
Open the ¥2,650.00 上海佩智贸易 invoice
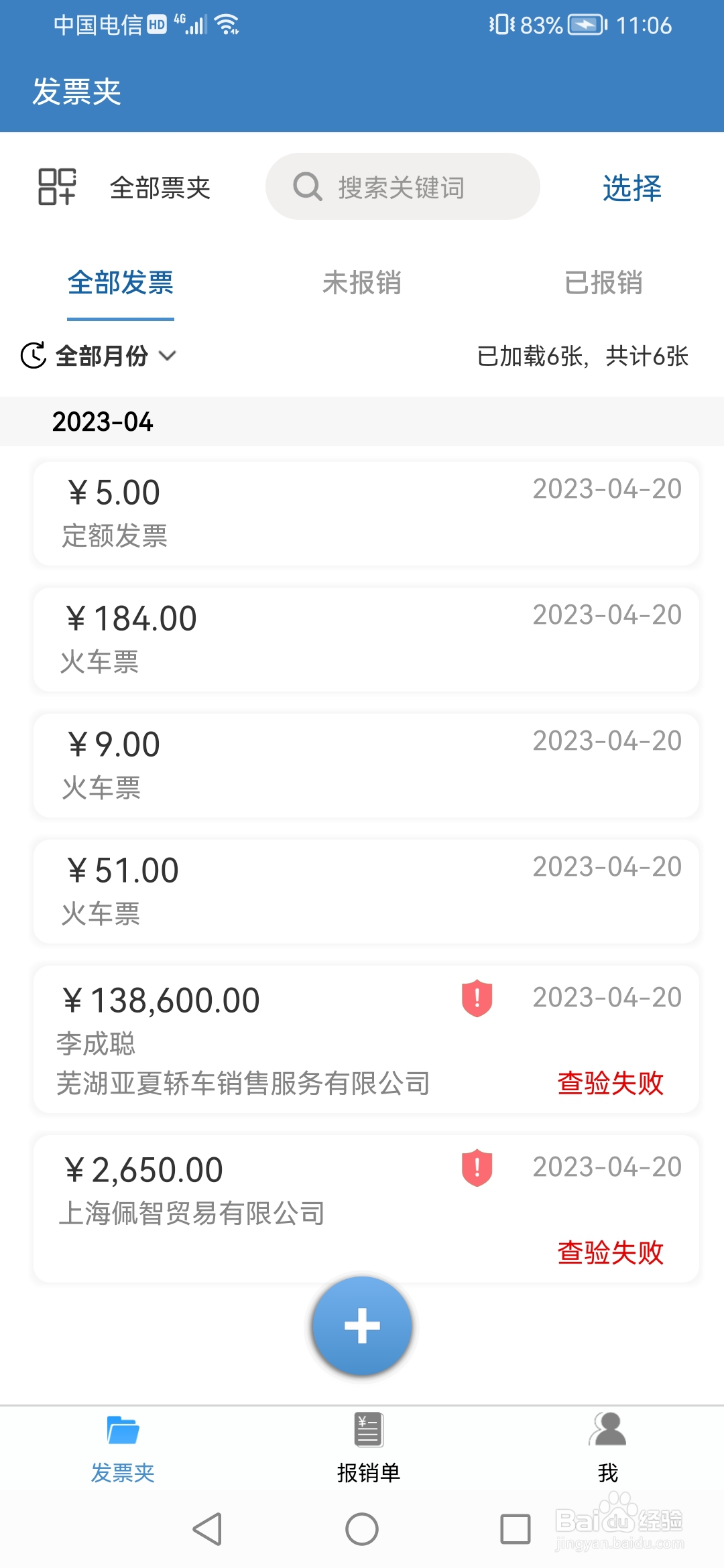pyautogui.click(x=366, y=1209)
